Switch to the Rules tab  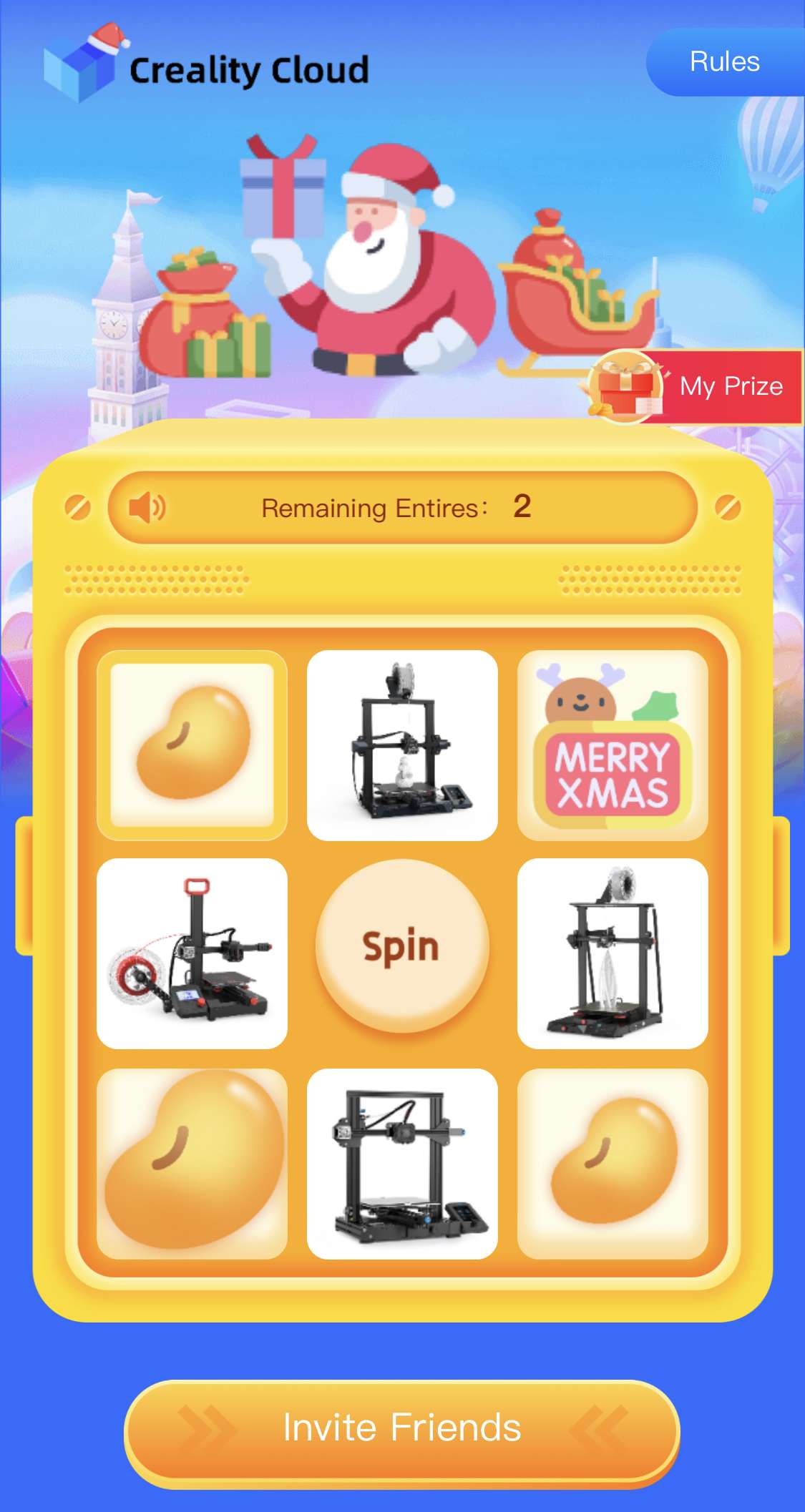point(723,62)
